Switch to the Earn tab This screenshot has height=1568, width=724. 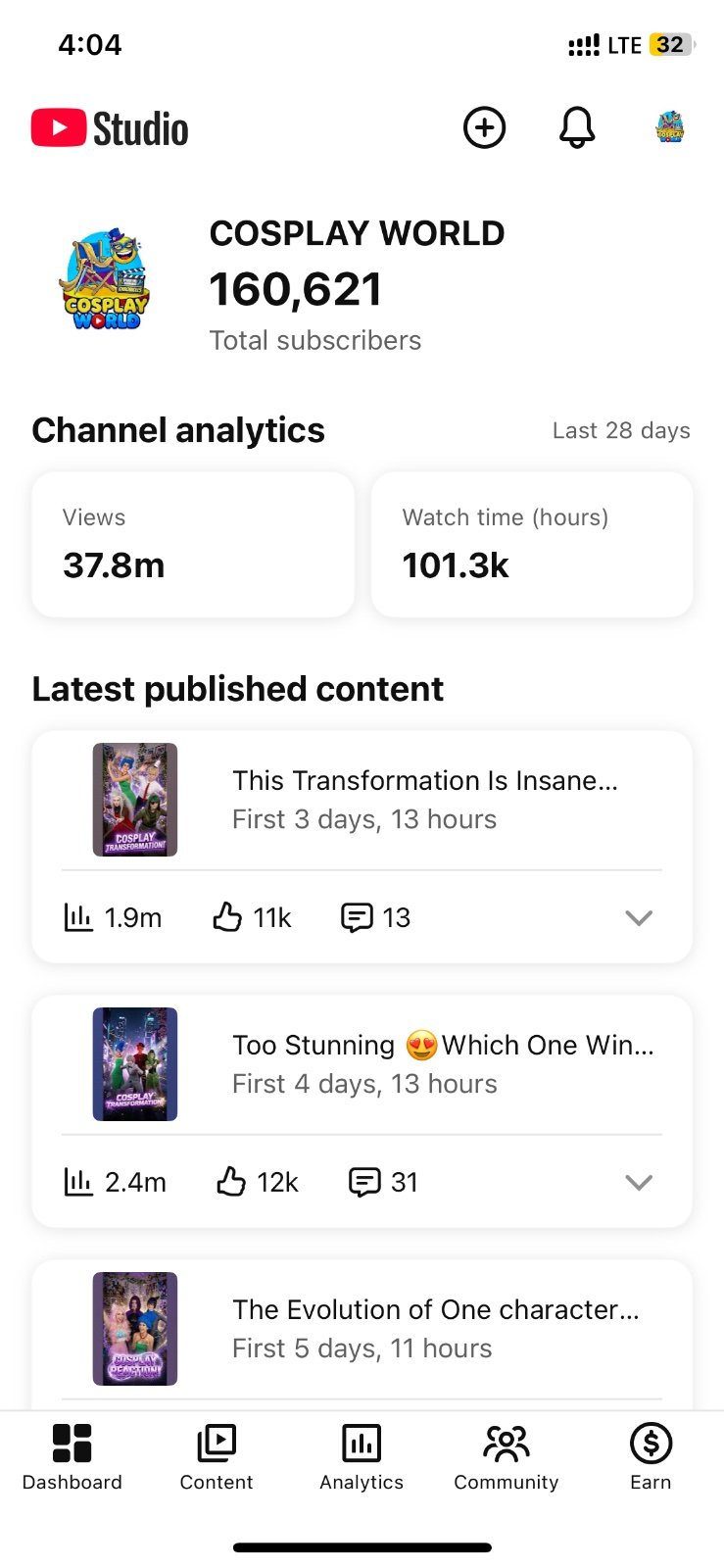[x=652, y=1457]
